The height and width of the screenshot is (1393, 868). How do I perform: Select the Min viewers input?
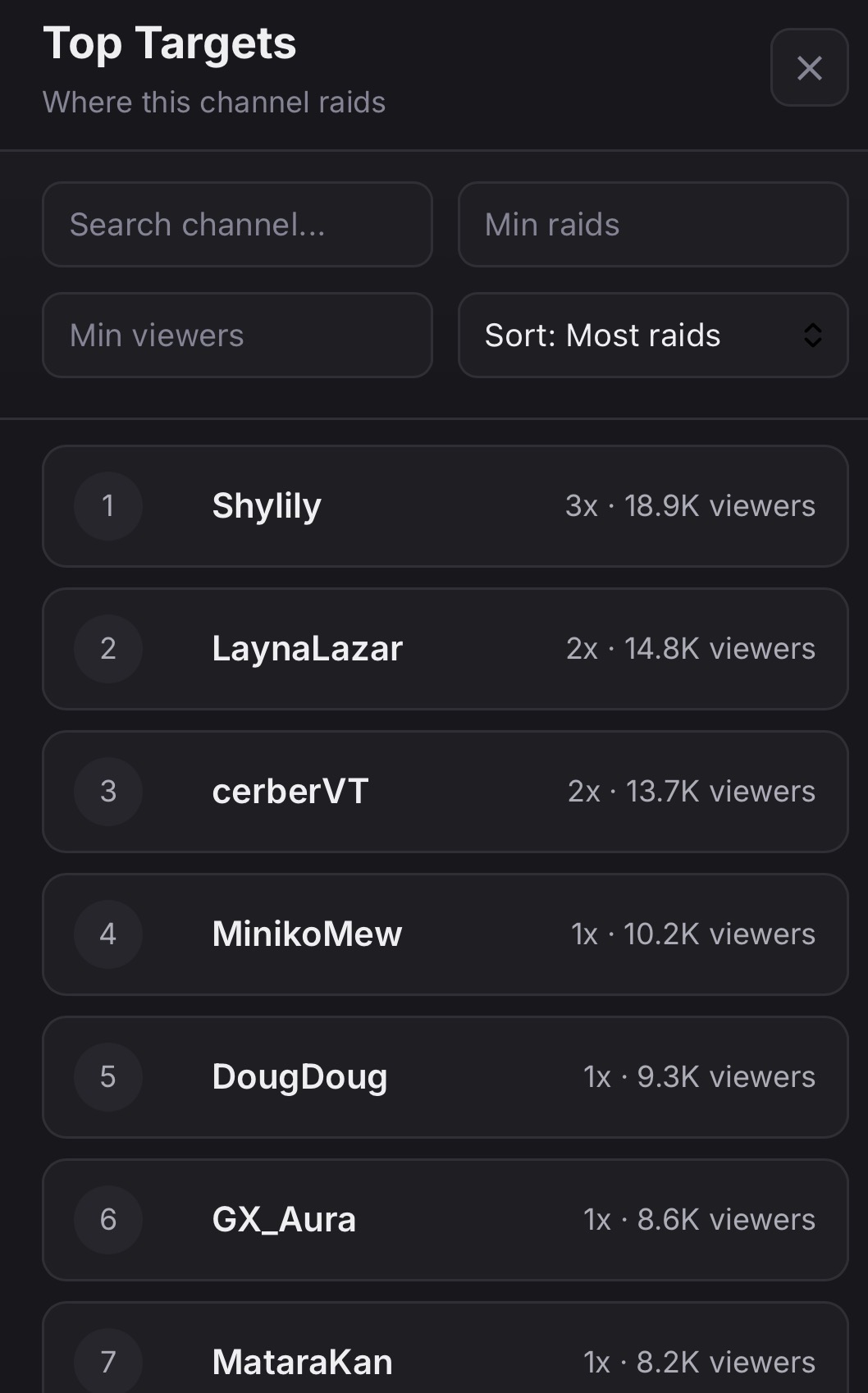pos(237,336)
